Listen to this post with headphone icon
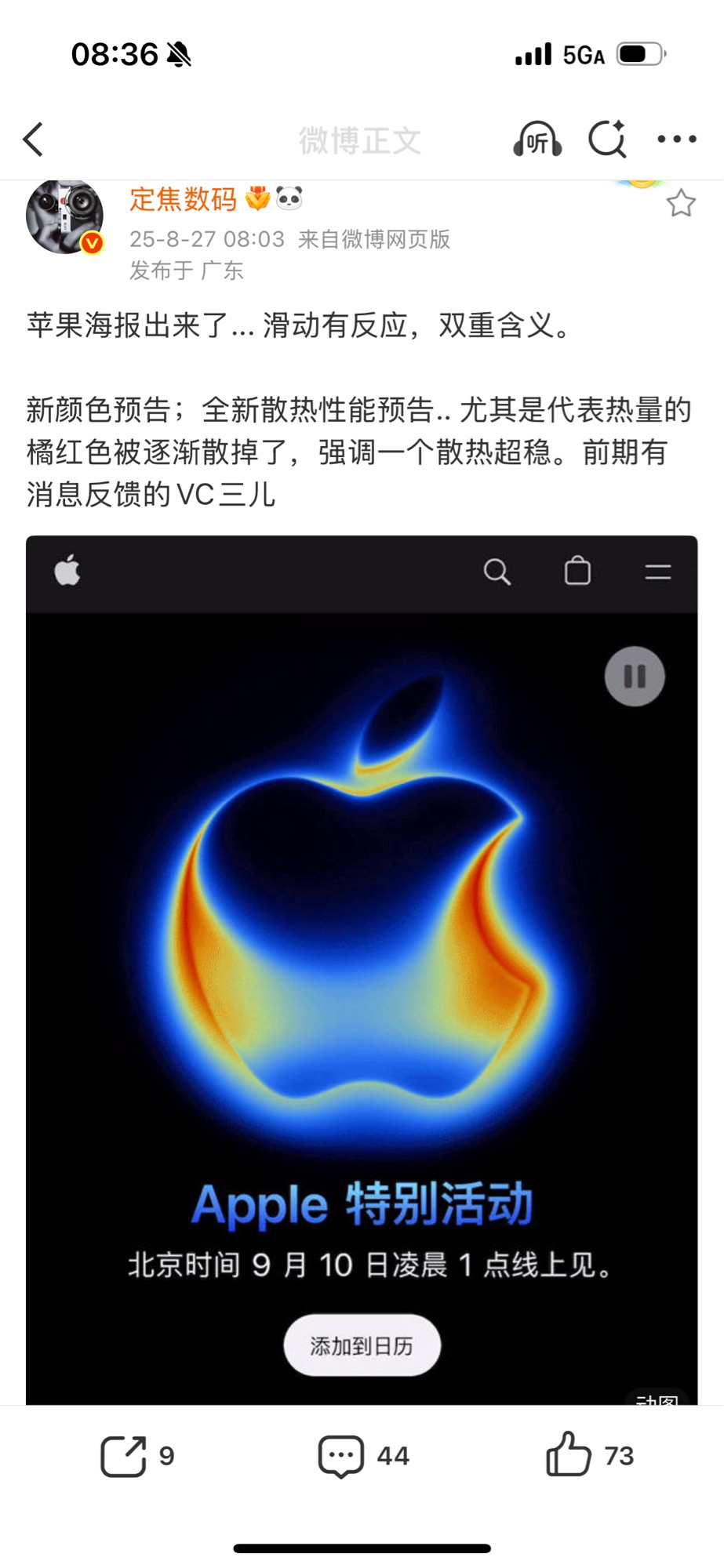This screenshot has width=724, height=1568. [537, 140]
